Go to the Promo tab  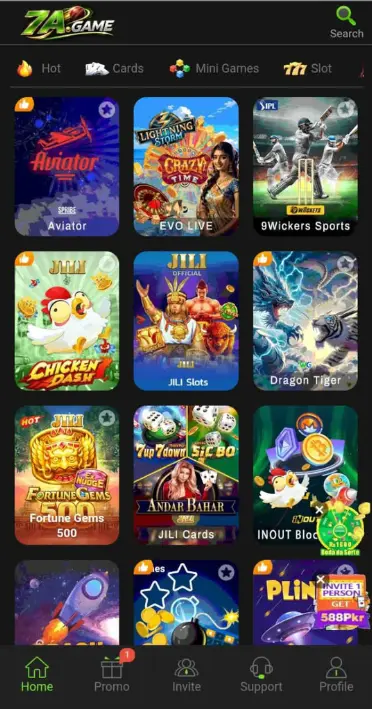coord(112,677)
